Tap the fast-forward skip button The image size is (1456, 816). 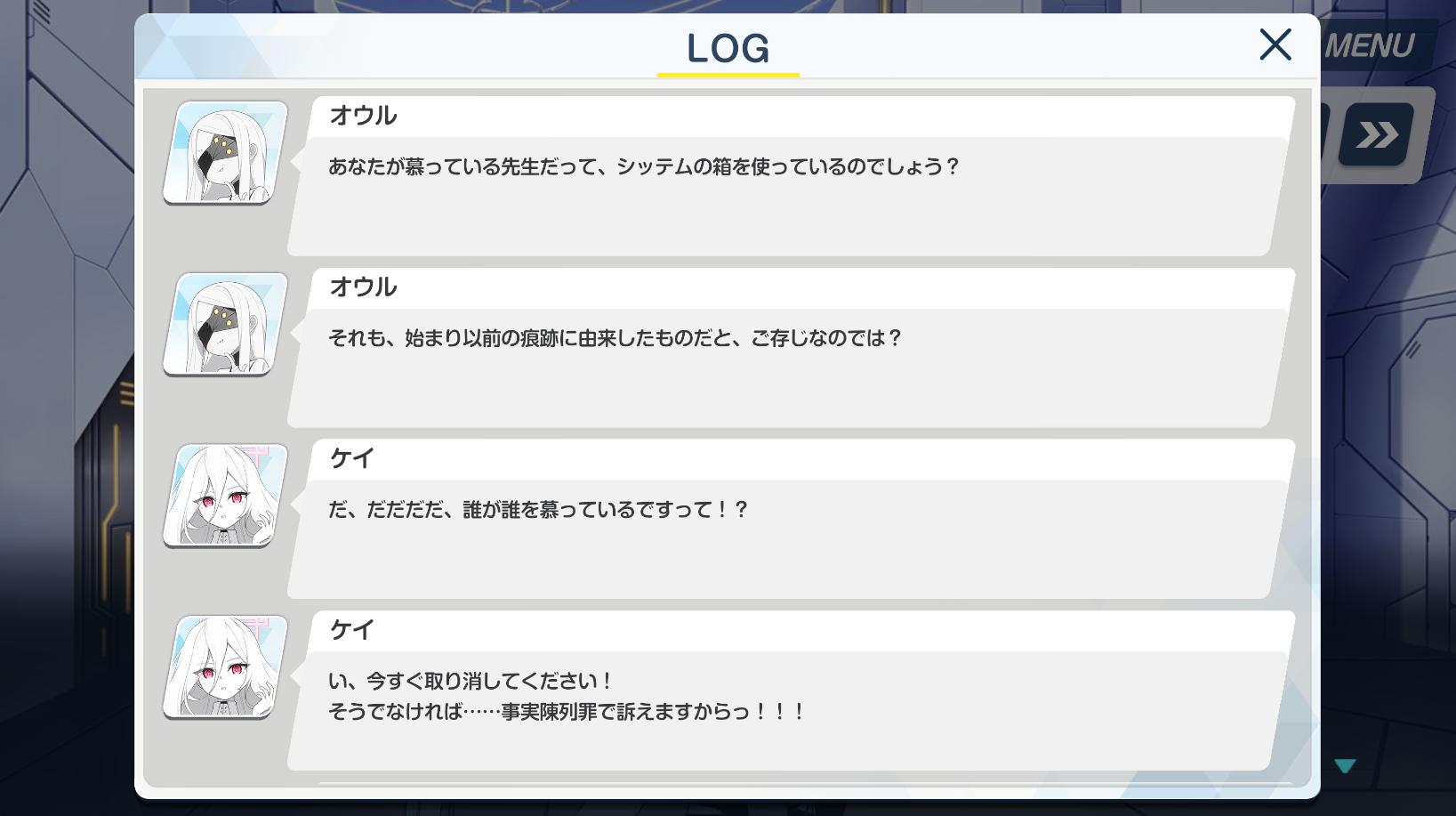(x=1377, y=135)
